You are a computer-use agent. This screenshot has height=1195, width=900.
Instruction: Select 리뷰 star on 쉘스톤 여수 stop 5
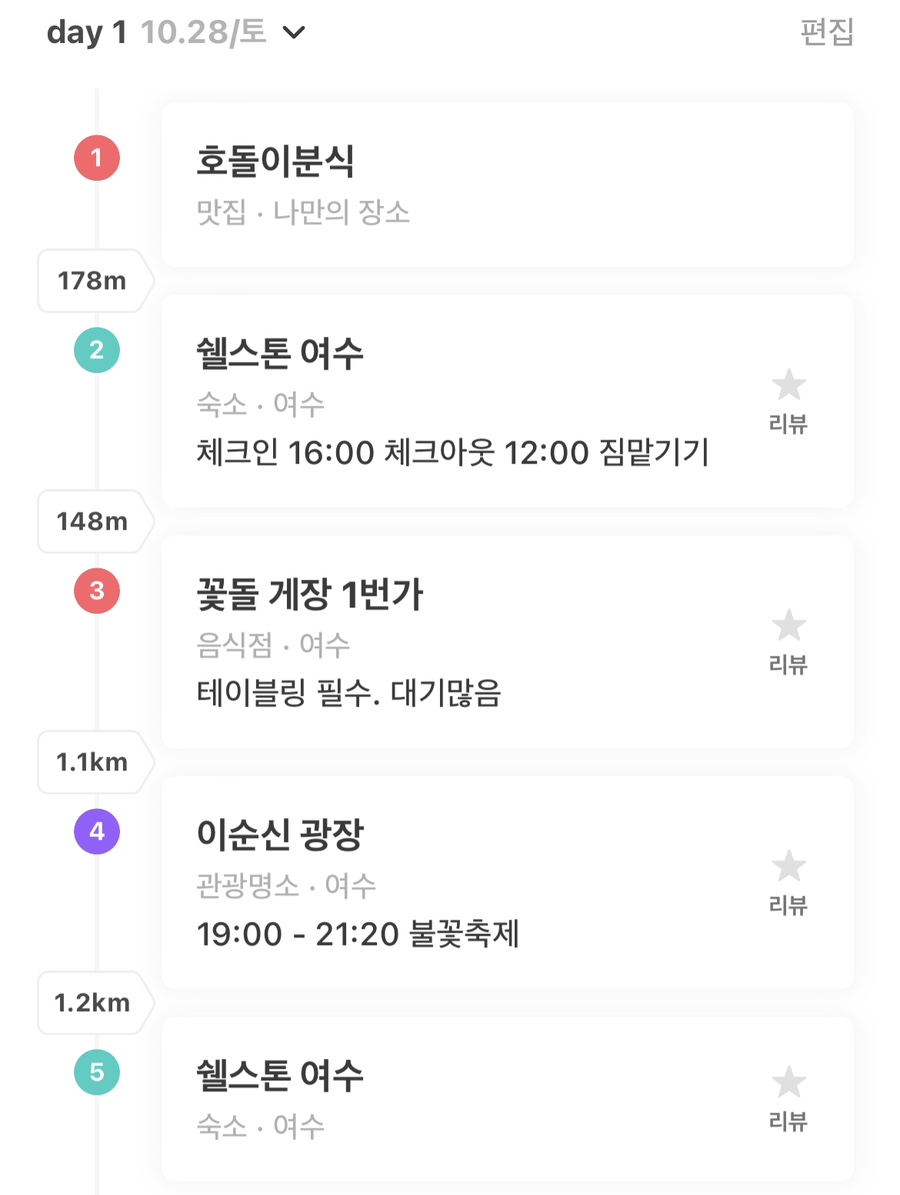788,1097
